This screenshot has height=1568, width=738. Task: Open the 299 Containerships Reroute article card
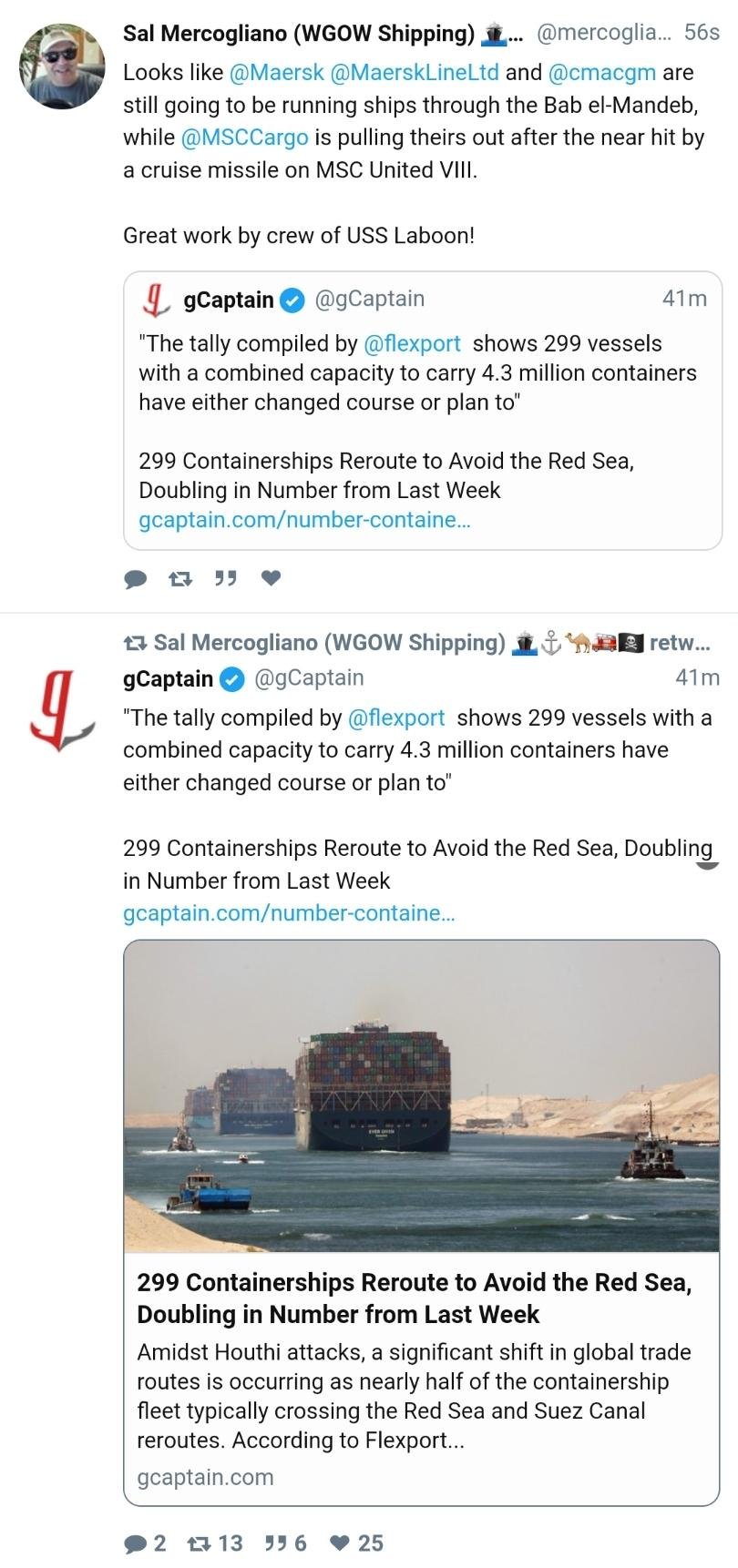tap(421, 1220)
